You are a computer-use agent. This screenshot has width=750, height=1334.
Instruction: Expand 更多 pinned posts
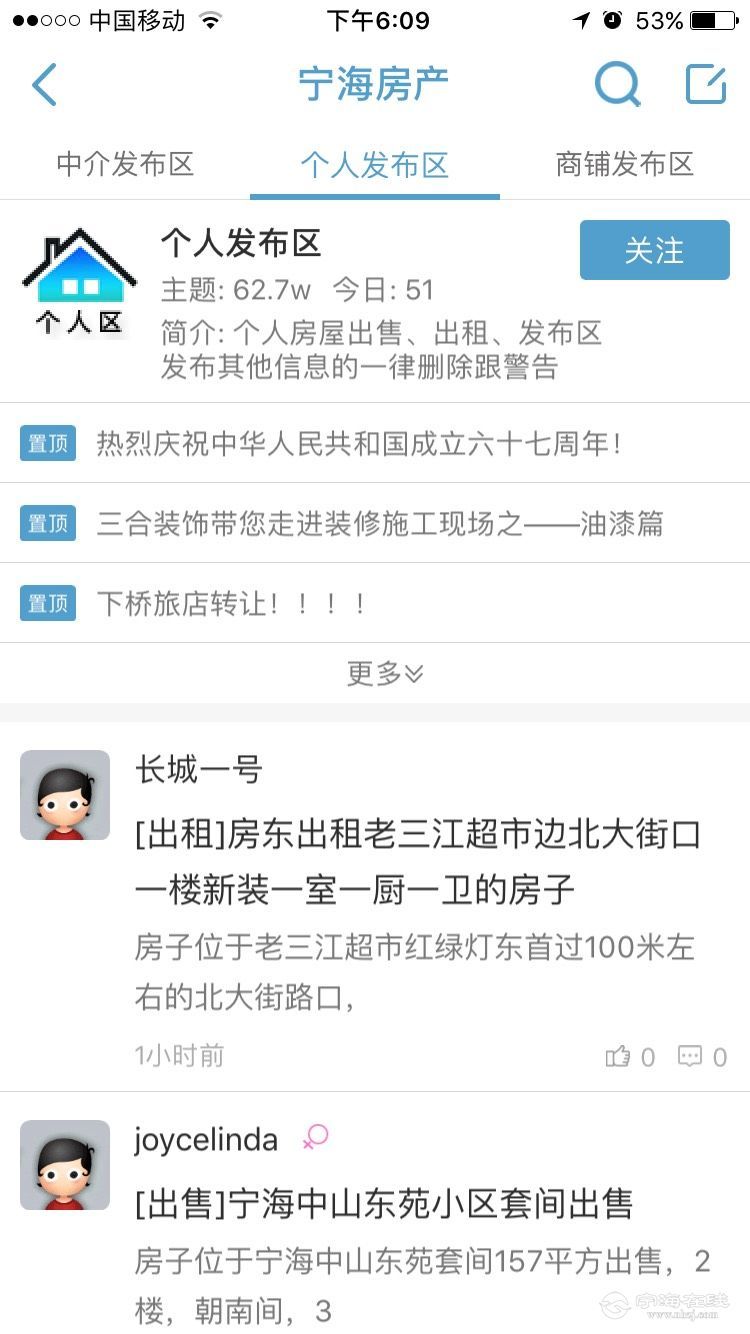coord(385,673)
